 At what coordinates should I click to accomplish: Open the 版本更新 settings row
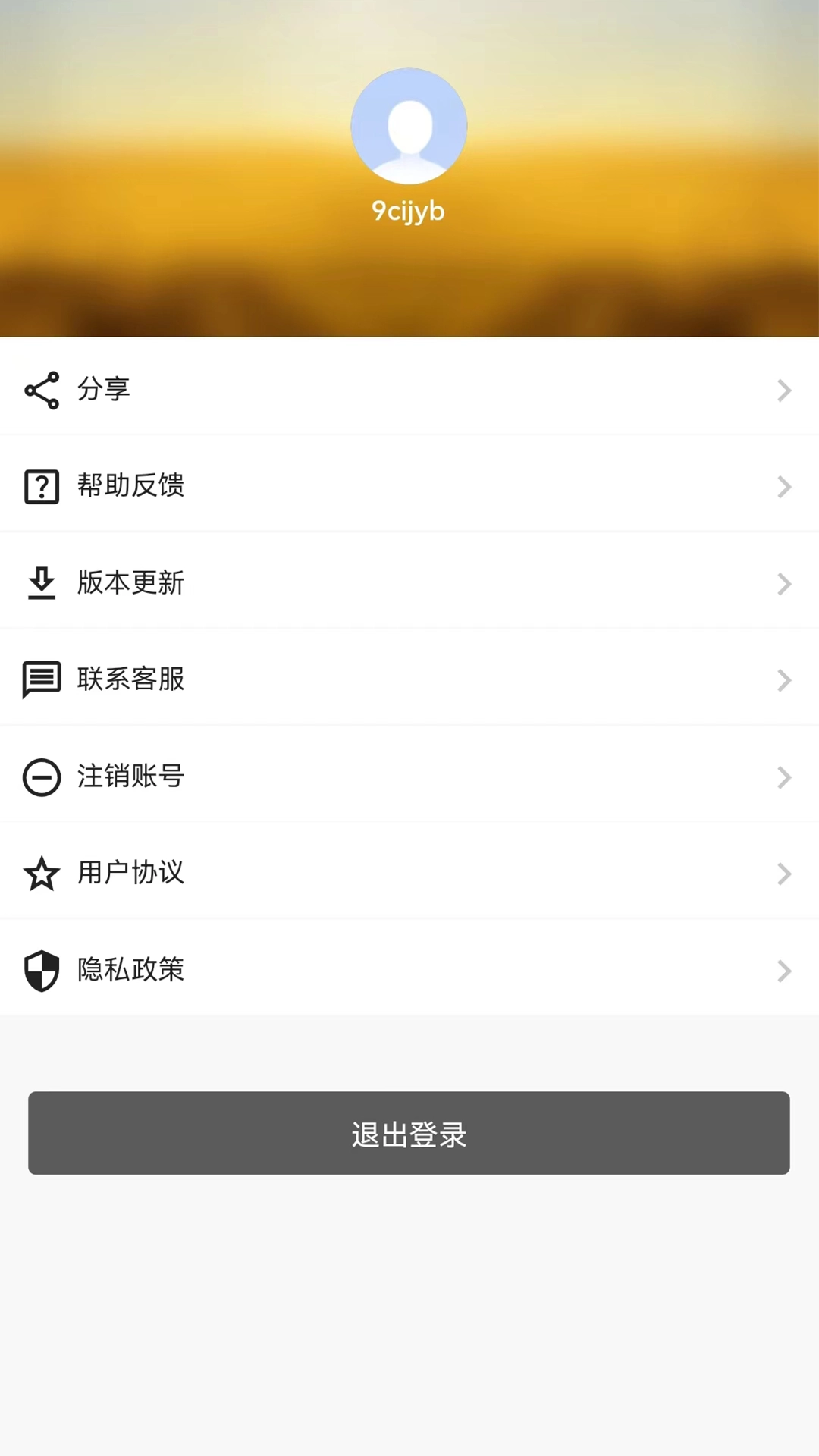[409, 583]
